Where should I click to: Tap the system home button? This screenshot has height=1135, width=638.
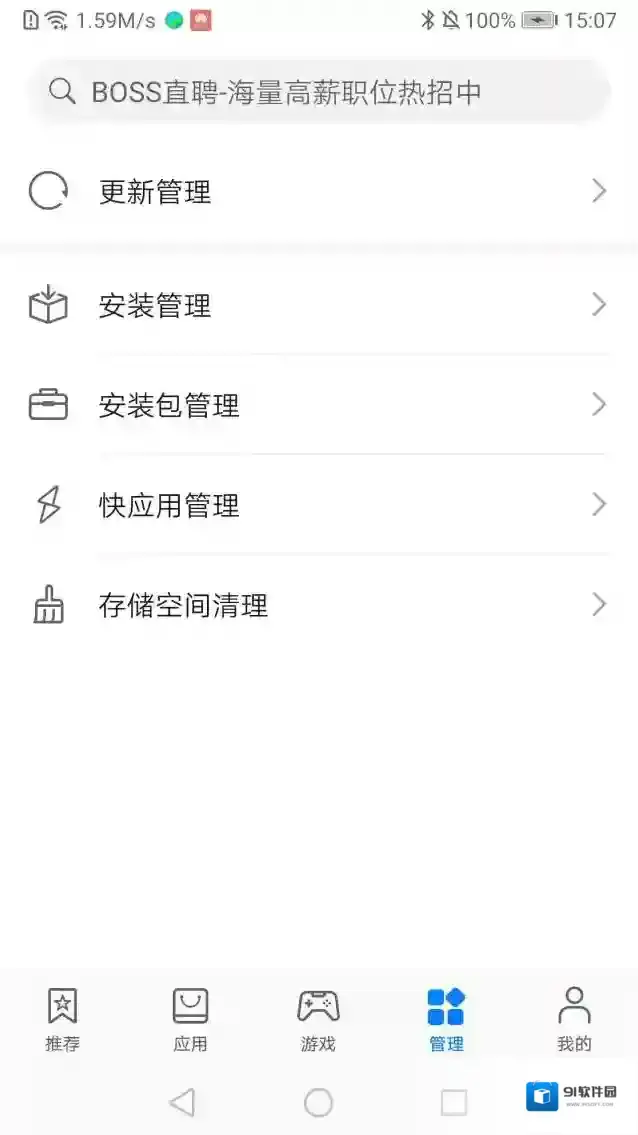tap(318, 1102)
